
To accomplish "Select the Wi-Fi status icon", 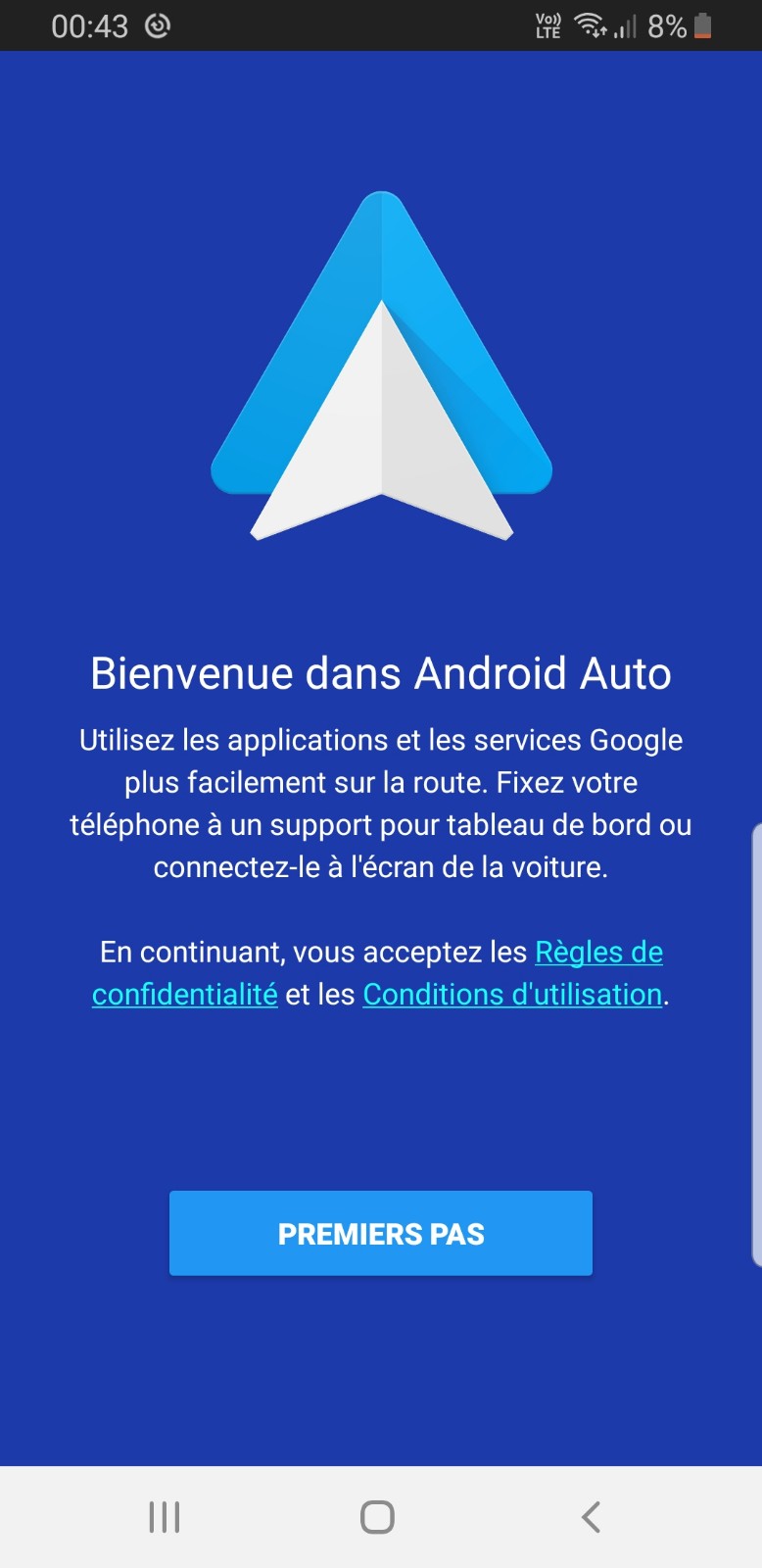I will click(589, 25).
